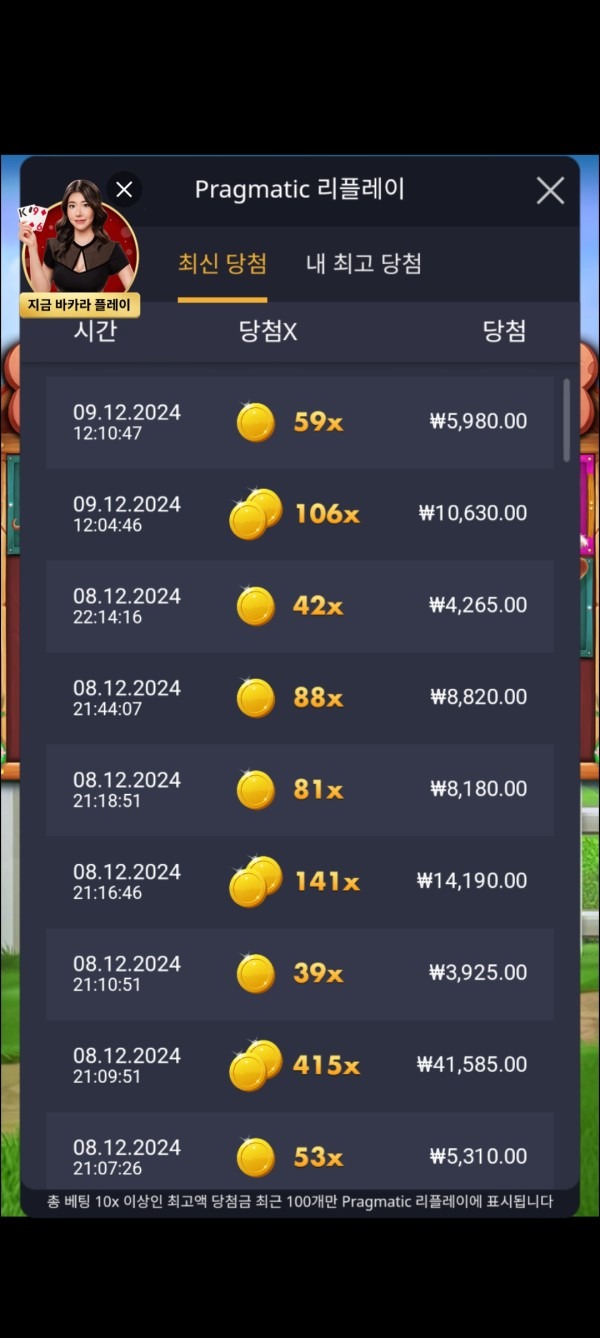Open replay of 59x win at 12:10:47
The height and width of the screenshot is (1338, 600).
300,422
